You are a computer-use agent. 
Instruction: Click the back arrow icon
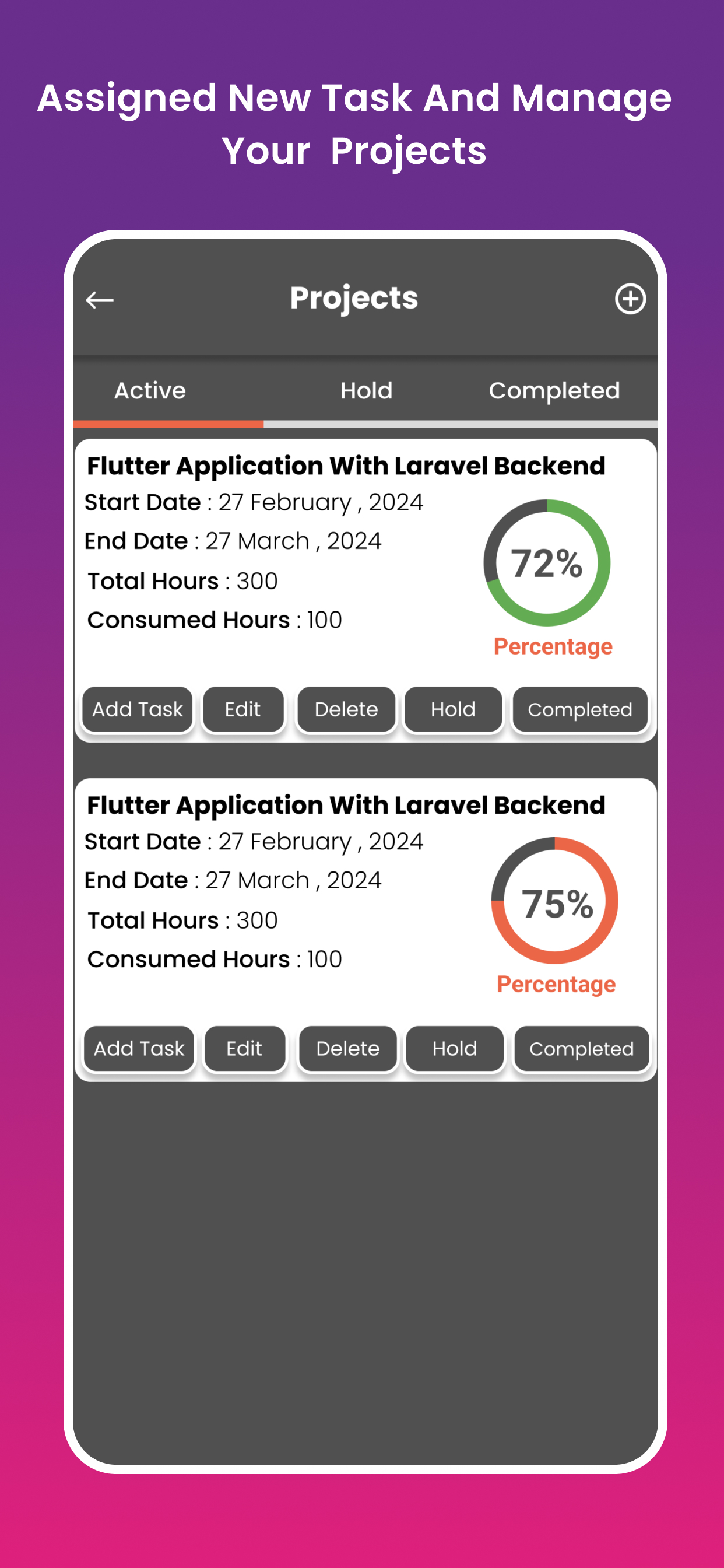99,299
